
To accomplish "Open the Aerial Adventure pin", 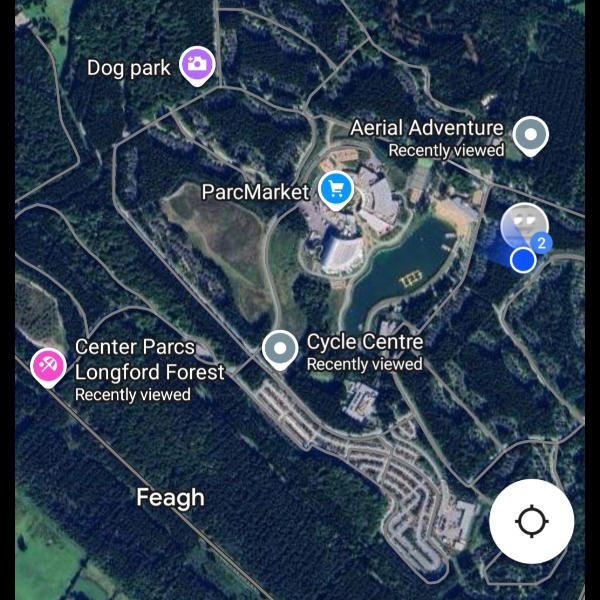I will tap(530, 134).
